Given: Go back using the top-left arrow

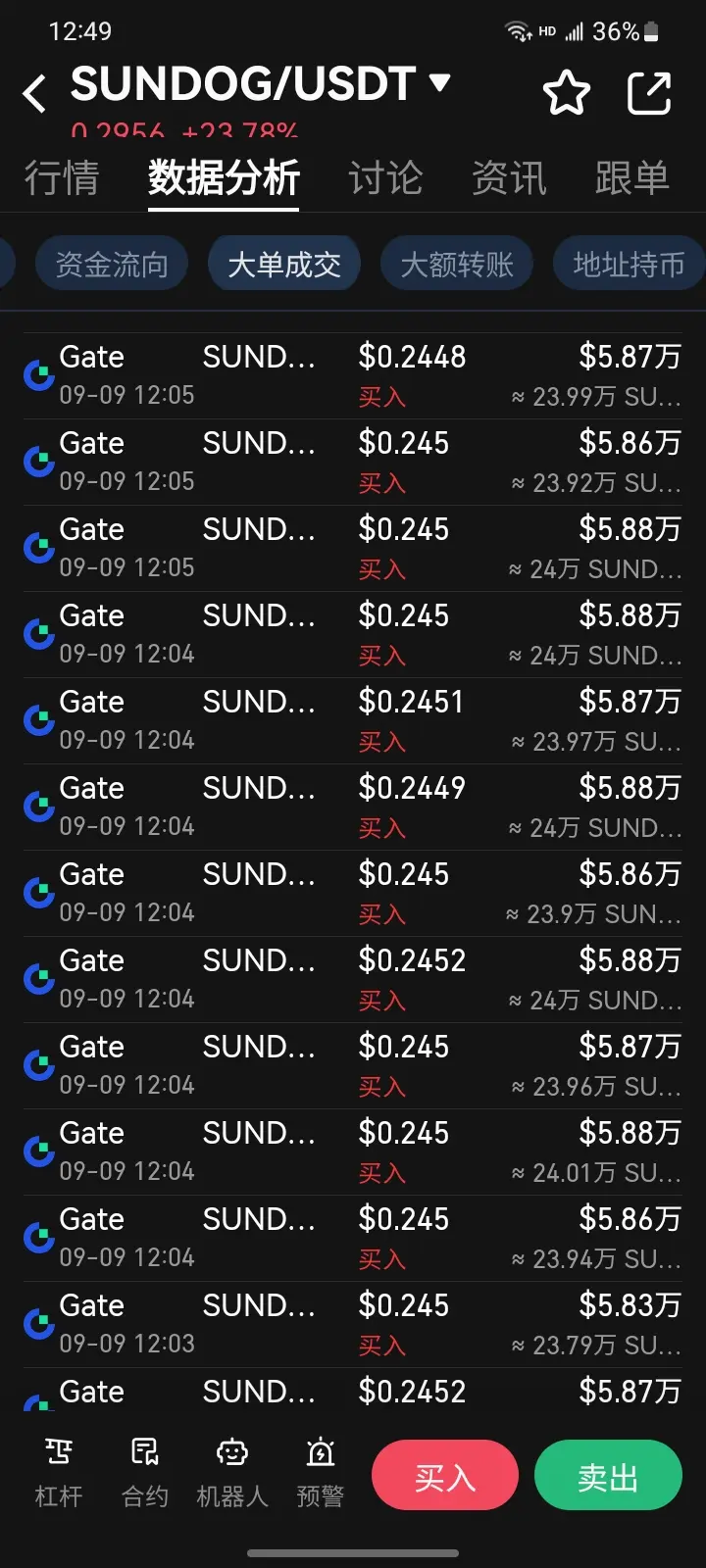Looking at the screenshot, I should 35,94.
